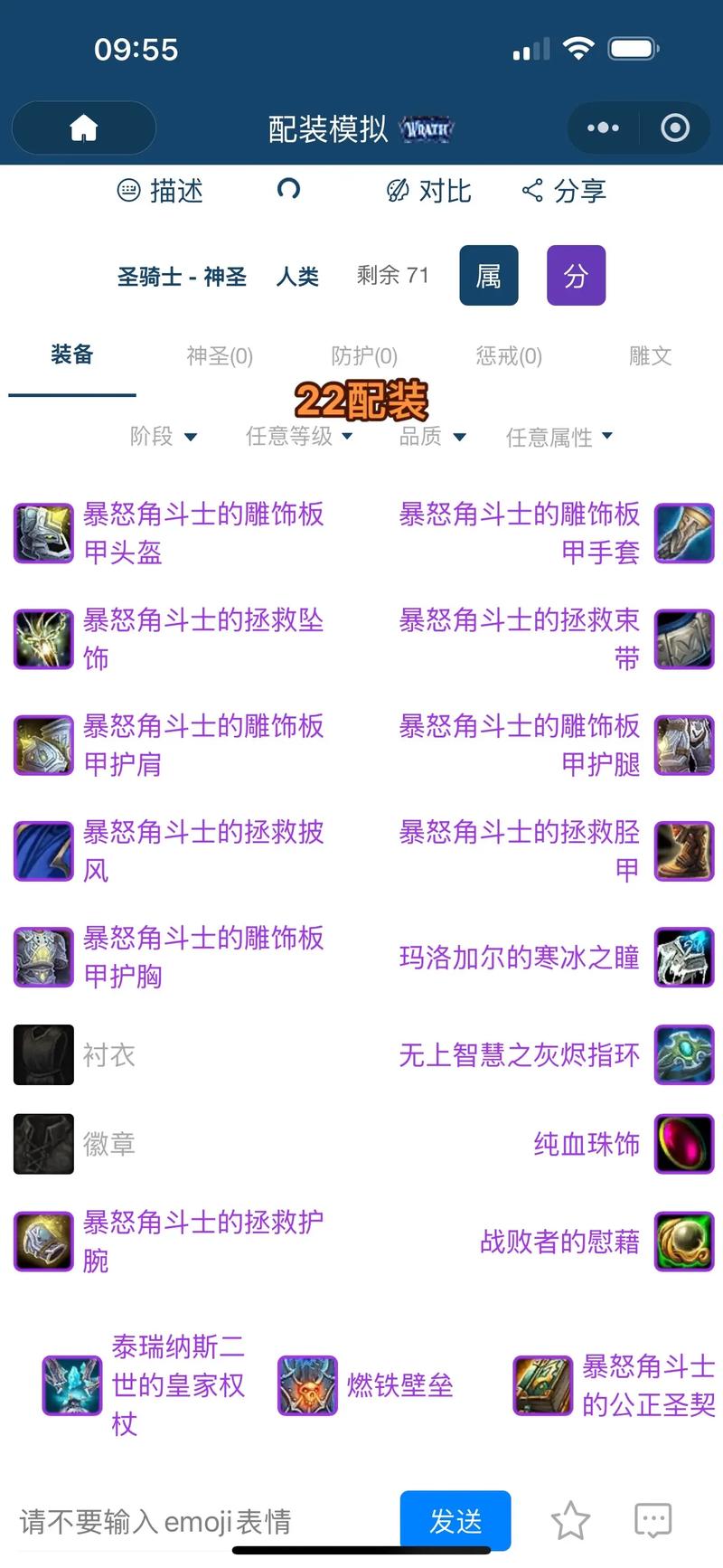Screen dimensions: 723x1568
Task: Tap the home icon in the top bar
Action: tap(83, 128)
